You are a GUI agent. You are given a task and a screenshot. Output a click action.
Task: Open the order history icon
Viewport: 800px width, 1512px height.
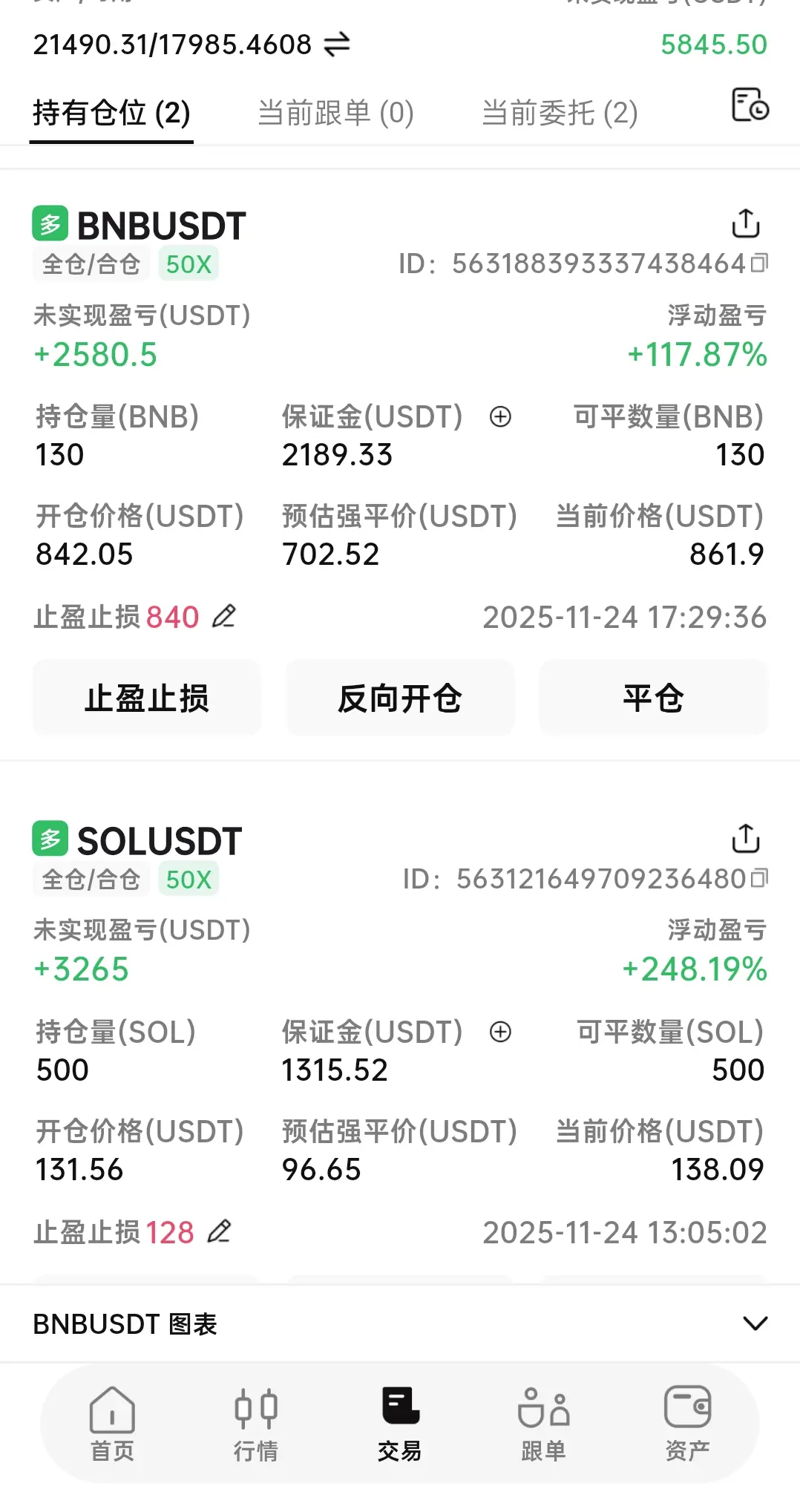750,105
